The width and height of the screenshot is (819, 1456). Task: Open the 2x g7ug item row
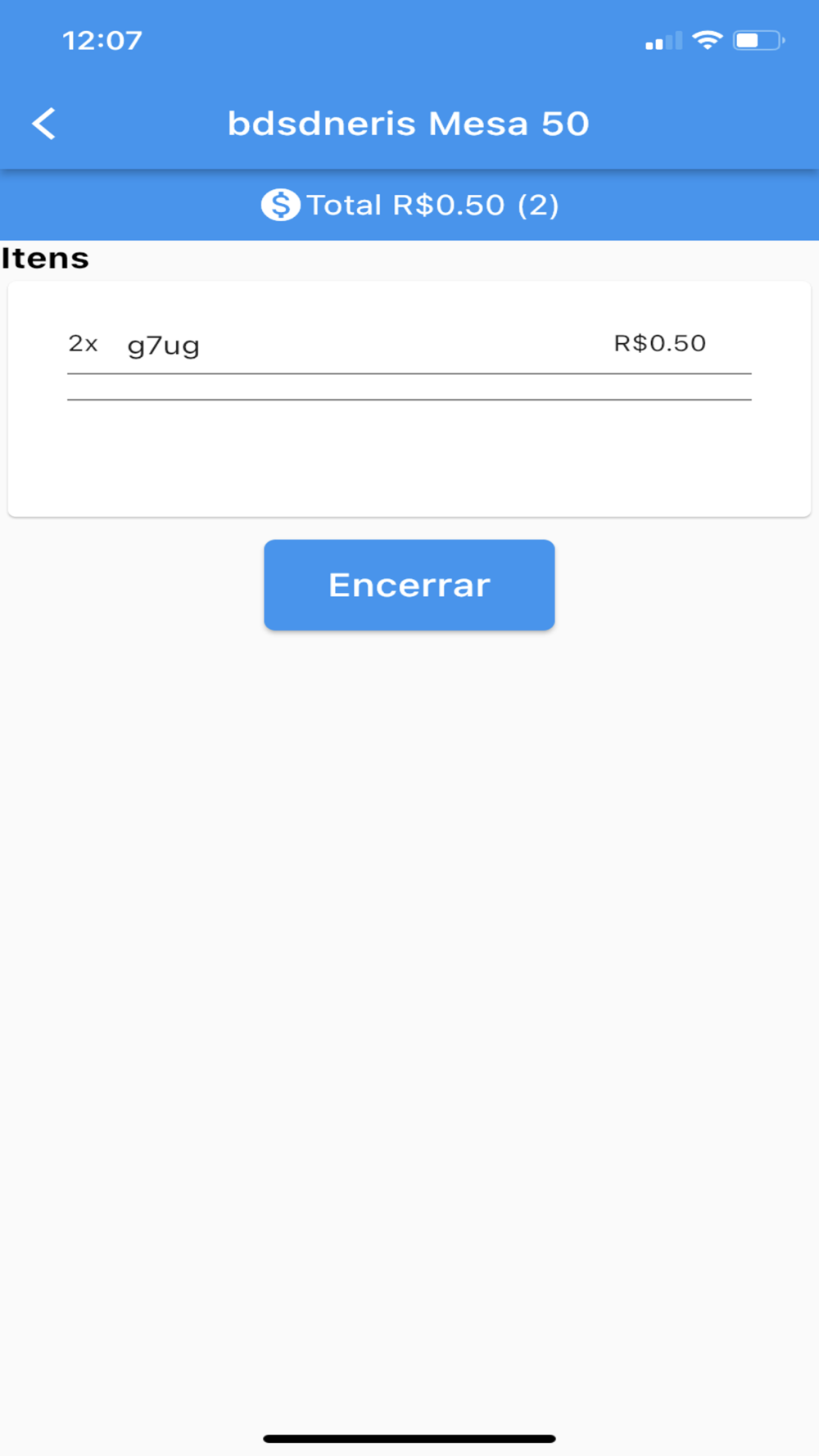point(409,344)
